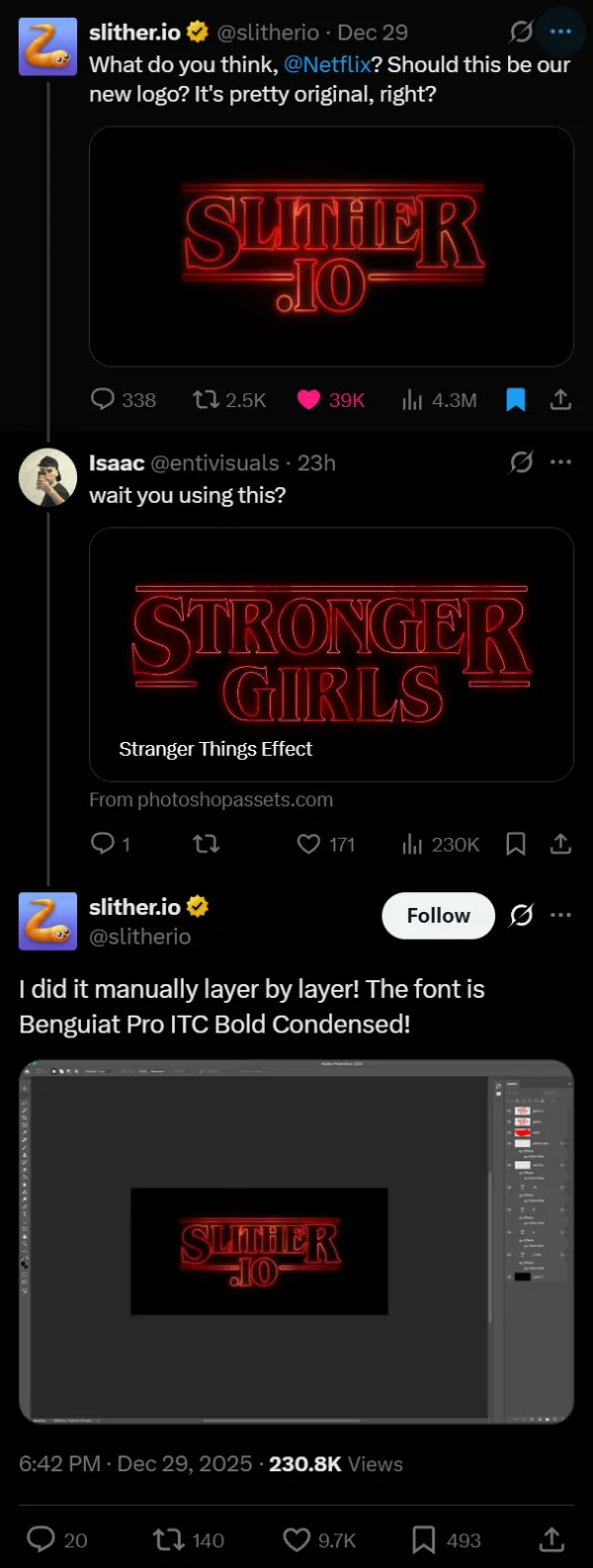Bookmark Isaac's reply
Viewport: 593px width, 1568px height.
pos(516,844)
